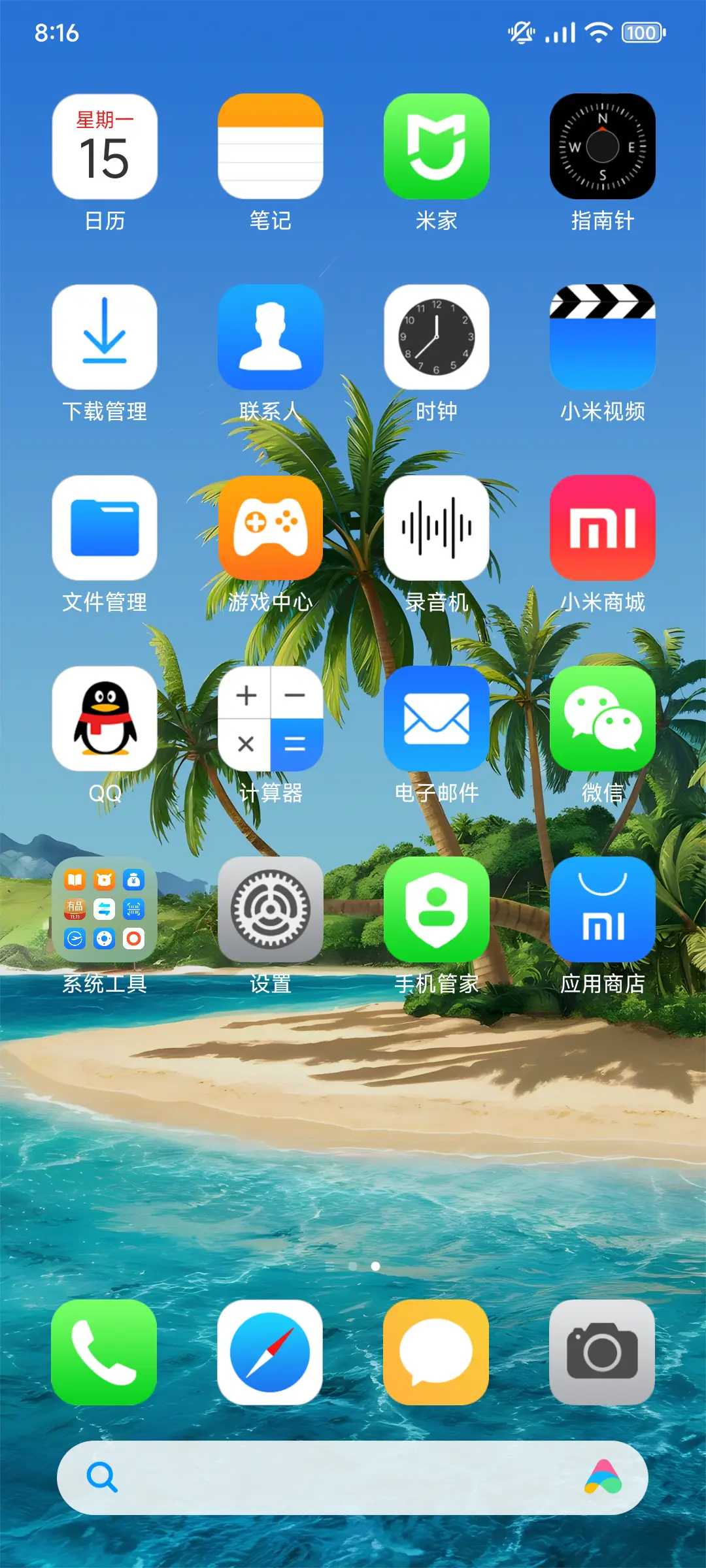706x1568 pixels.
Task: Launch 手机管家 phone manager
Action: tap(437, 911)
